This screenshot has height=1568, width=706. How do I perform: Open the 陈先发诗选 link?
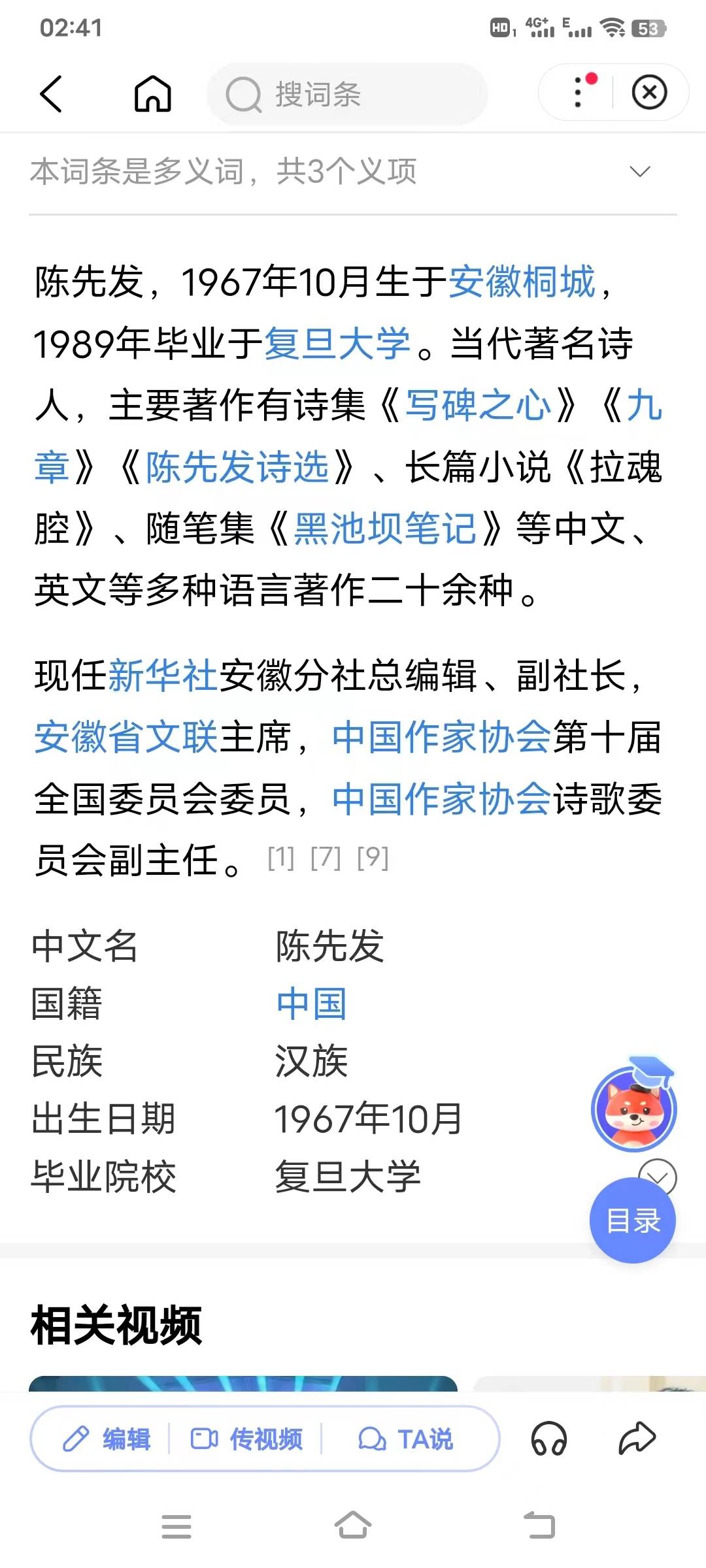237,467
